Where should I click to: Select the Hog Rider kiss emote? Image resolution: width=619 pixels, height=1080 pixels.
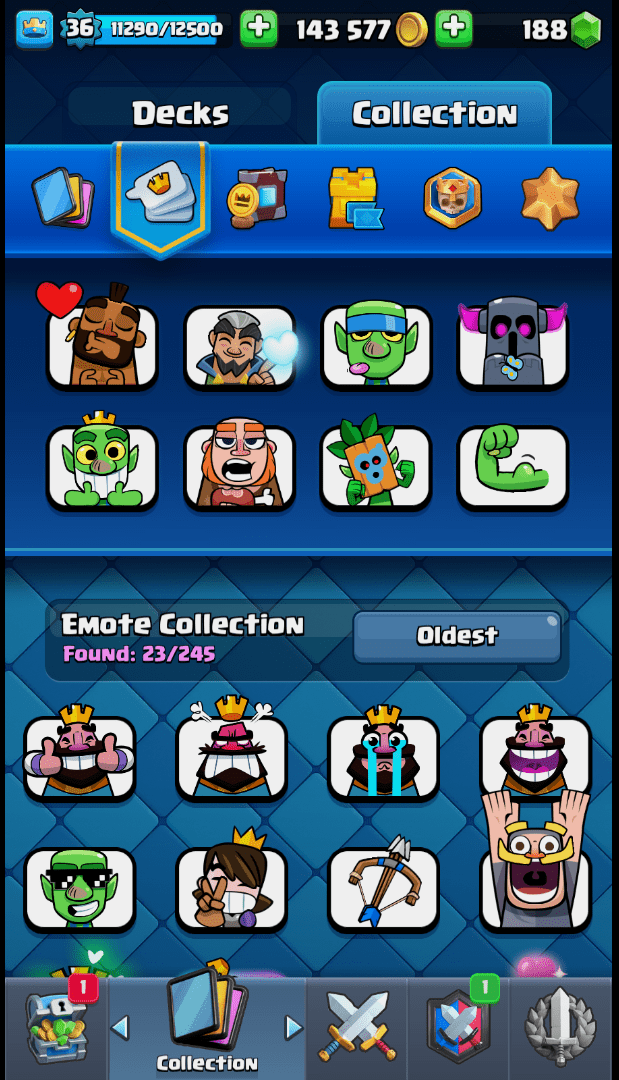(x=102, y=346)
